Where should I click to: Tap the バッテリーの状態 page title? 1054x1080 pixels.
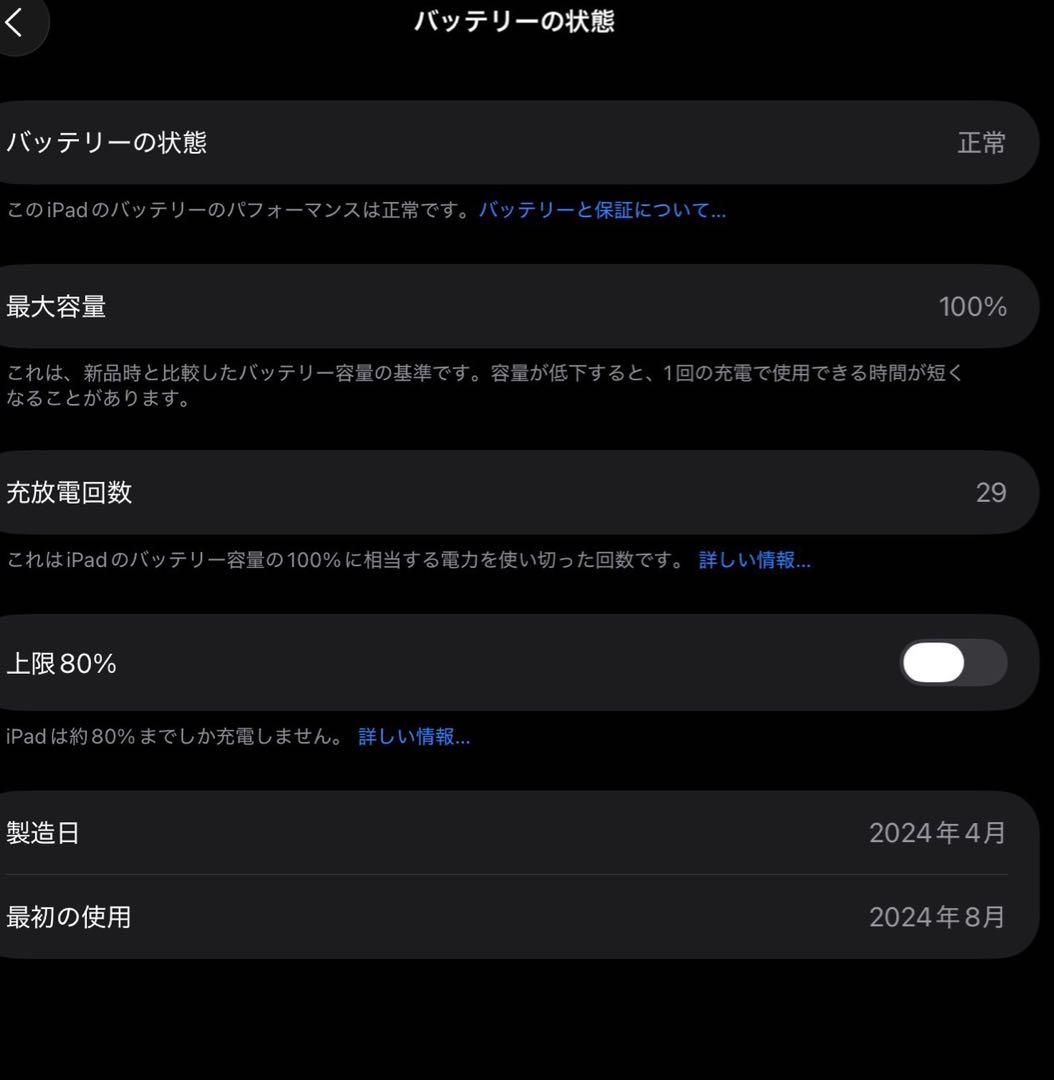(515, 20)
